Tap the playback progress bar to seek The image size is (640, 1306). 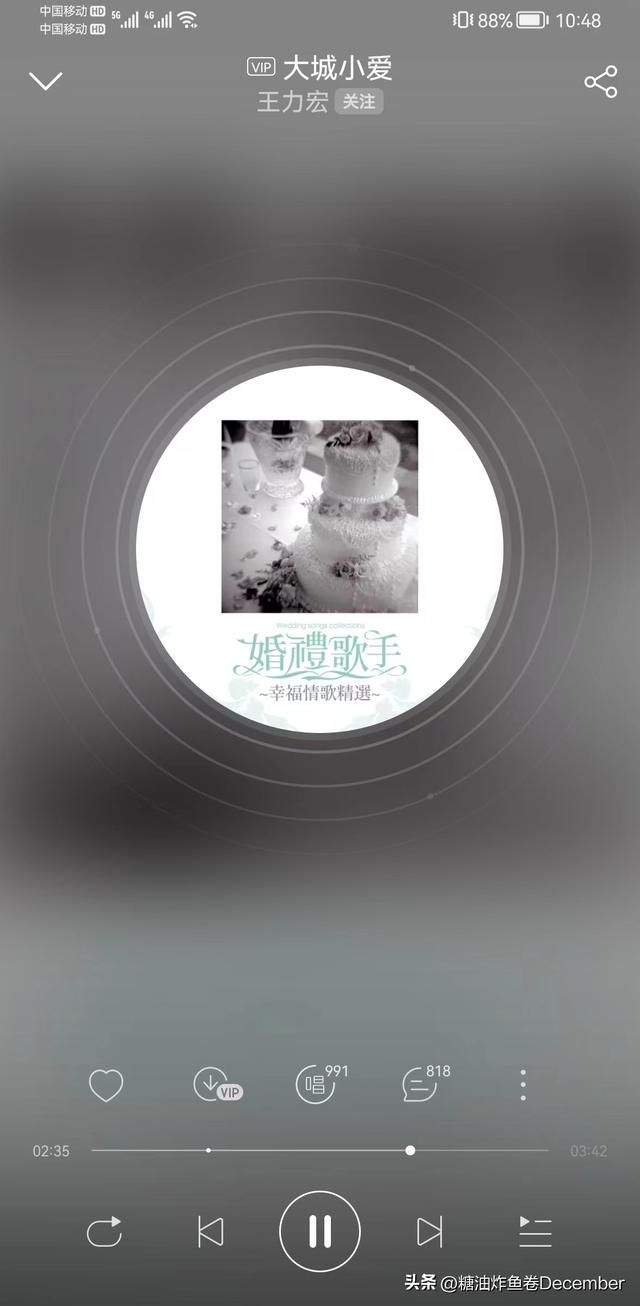[x=320, y=1150]
